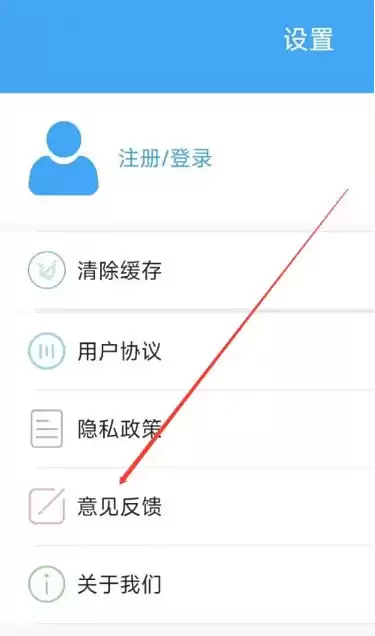
Task: Open the 用户协议 row
Action: 187,350
